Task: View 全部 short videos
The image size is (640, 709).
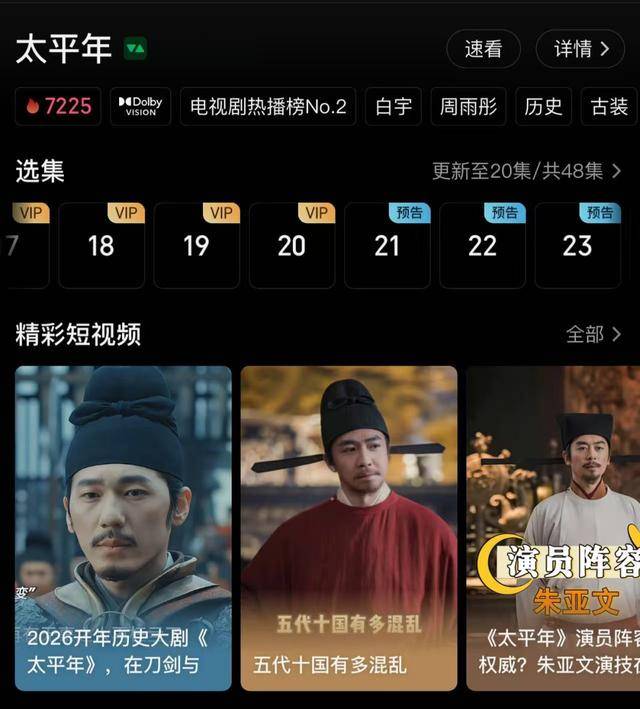Action: [x=593, y=334]
